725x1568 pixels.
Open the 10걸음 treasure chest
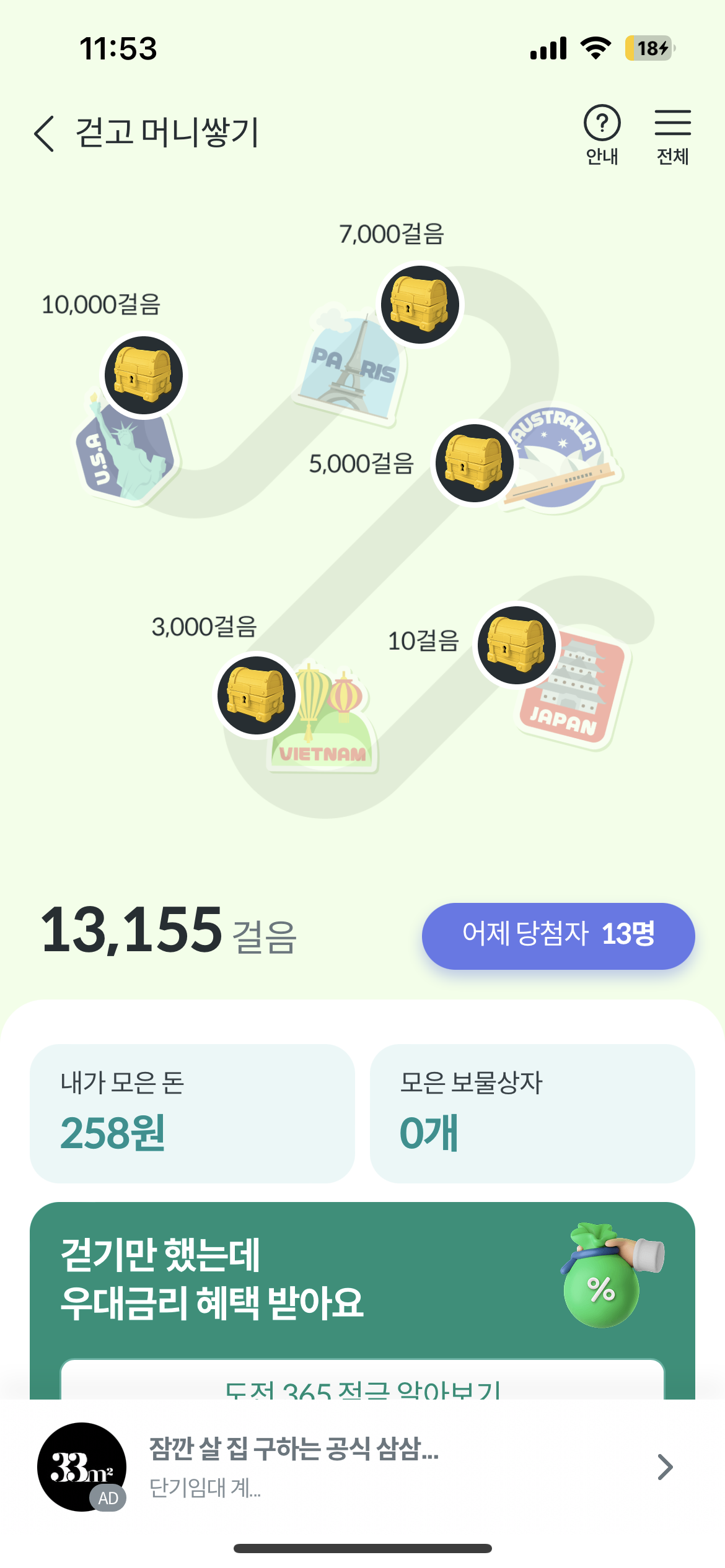click(x=516, y=645)
